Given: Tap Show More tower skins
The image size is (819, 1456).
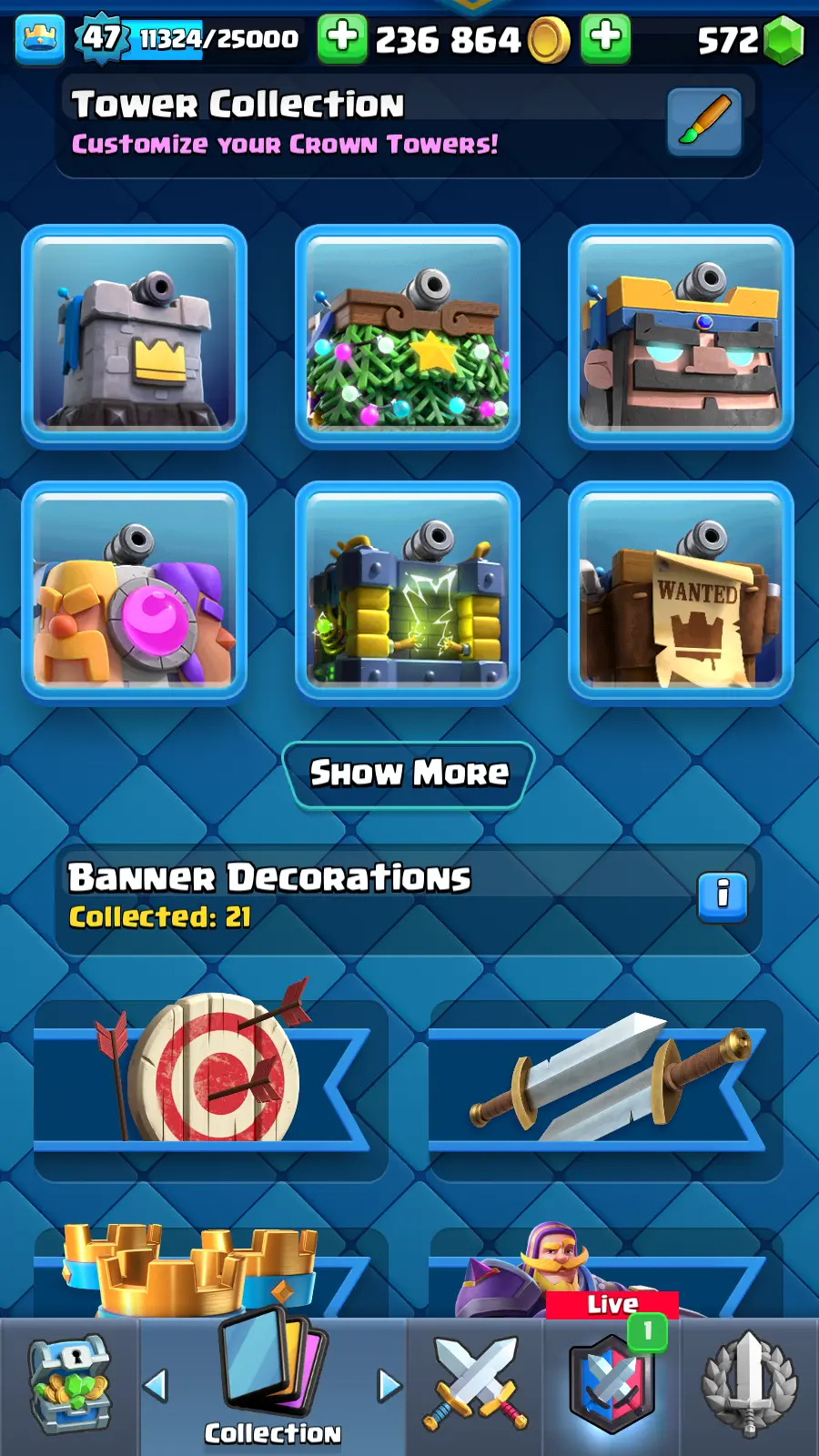Looking at the screenshot, I should [x=409, y=774].
